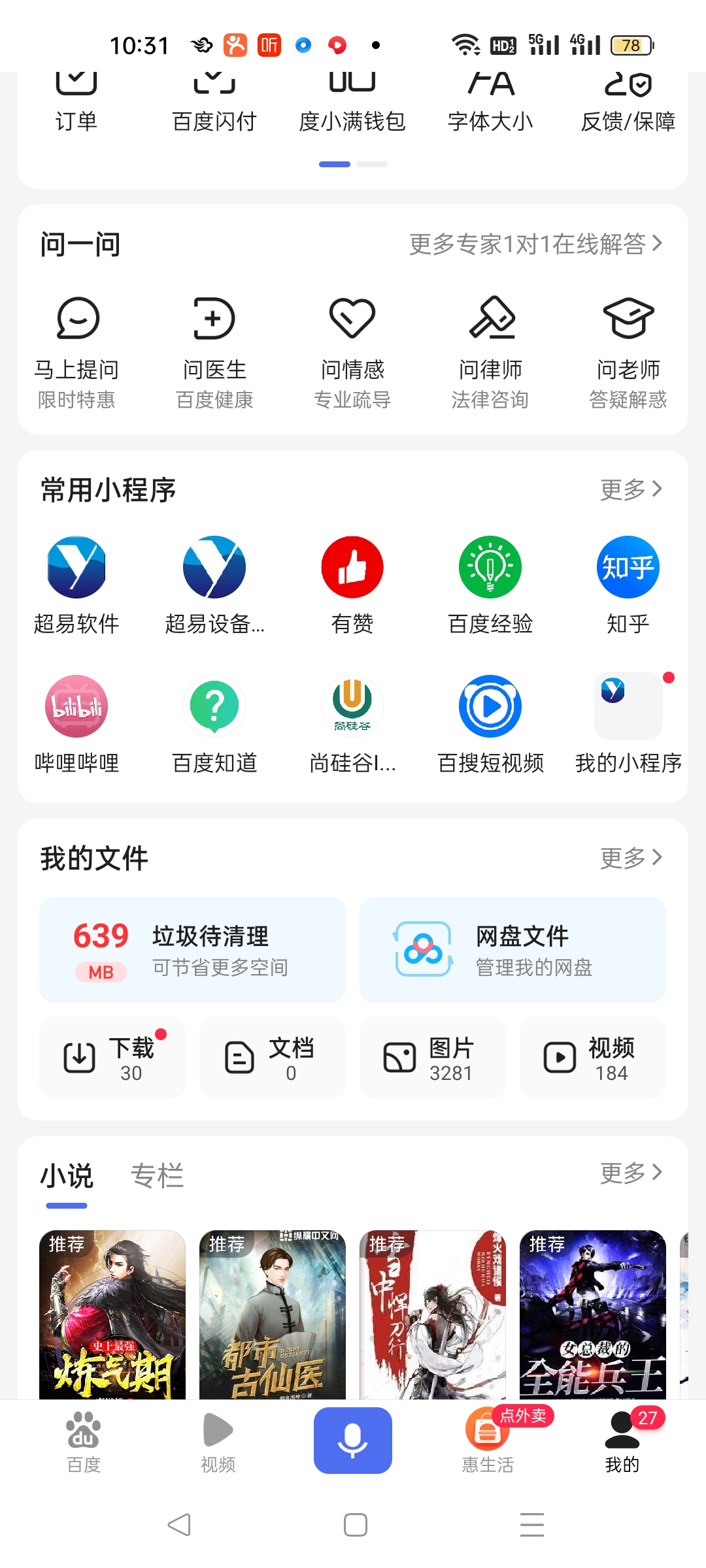Switch to the 百度 home tab

(x=84, y=1441)
